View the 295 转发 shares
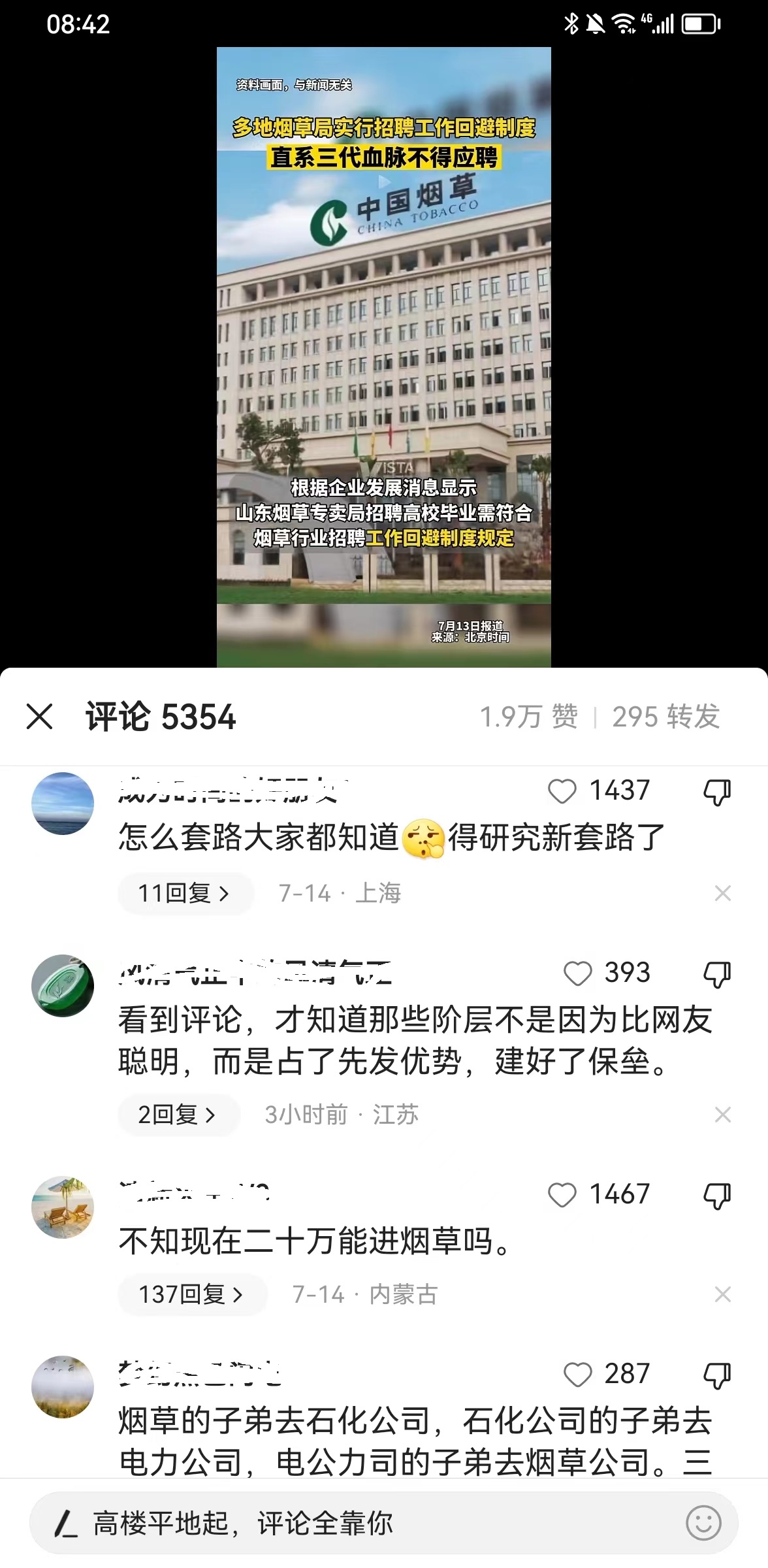The height and width of the screenshot is (1568, 768). click(665, 717)
